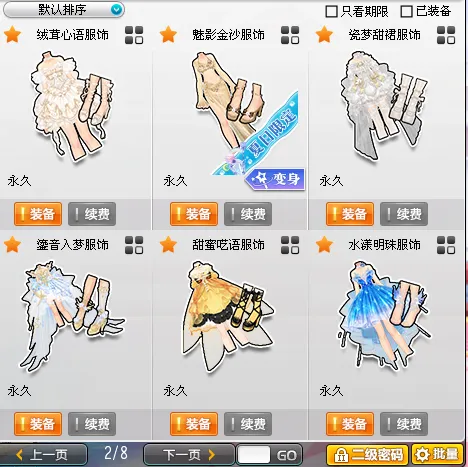Select the page number input box
The height and width of the screenshot is (467, 468).
pyautogui.click(x=254, y=455)
